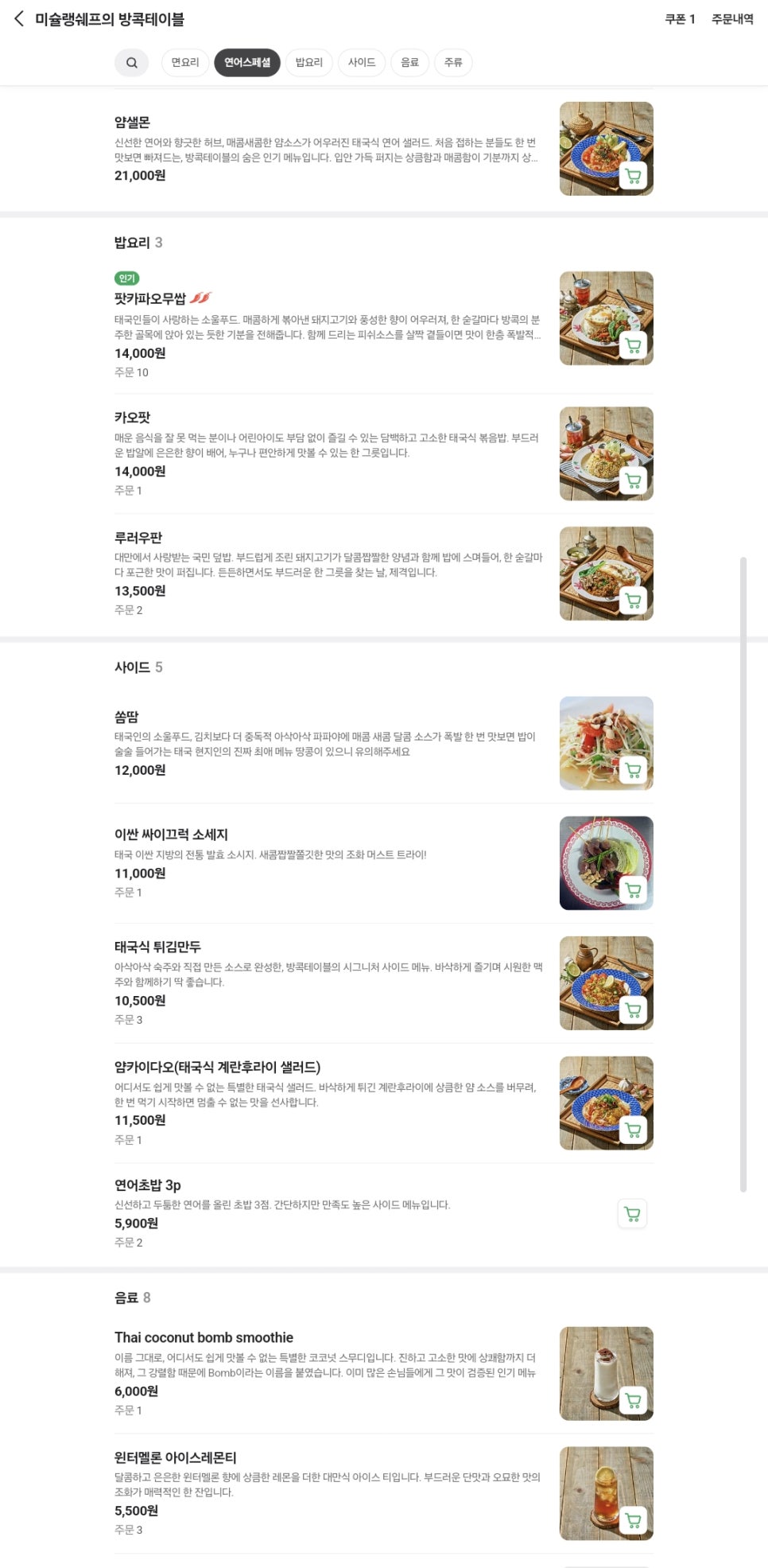Open 주문내역 order history
The width and height of the screenshot is (768, 1568).
731,19
